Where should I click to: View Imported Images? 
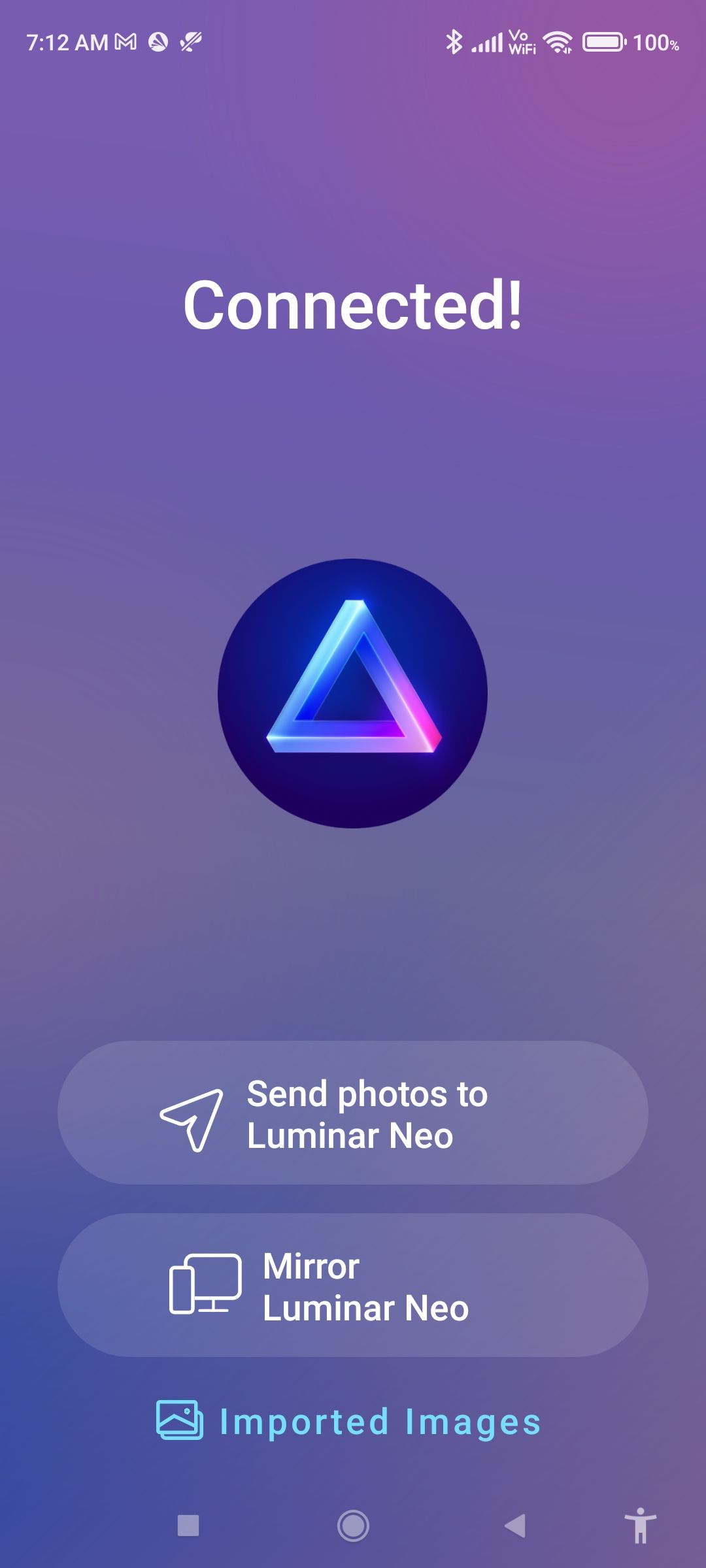click(x=349, y=1422)
